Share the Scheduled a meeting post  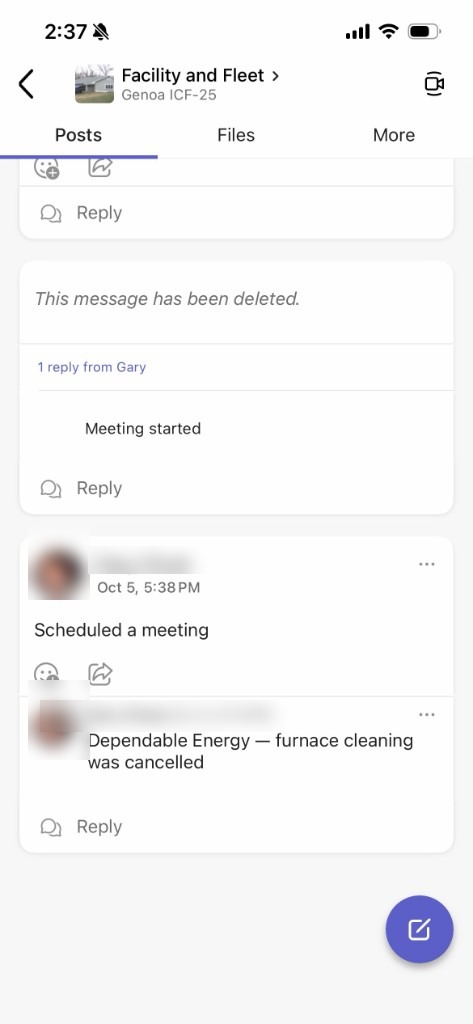101,673
